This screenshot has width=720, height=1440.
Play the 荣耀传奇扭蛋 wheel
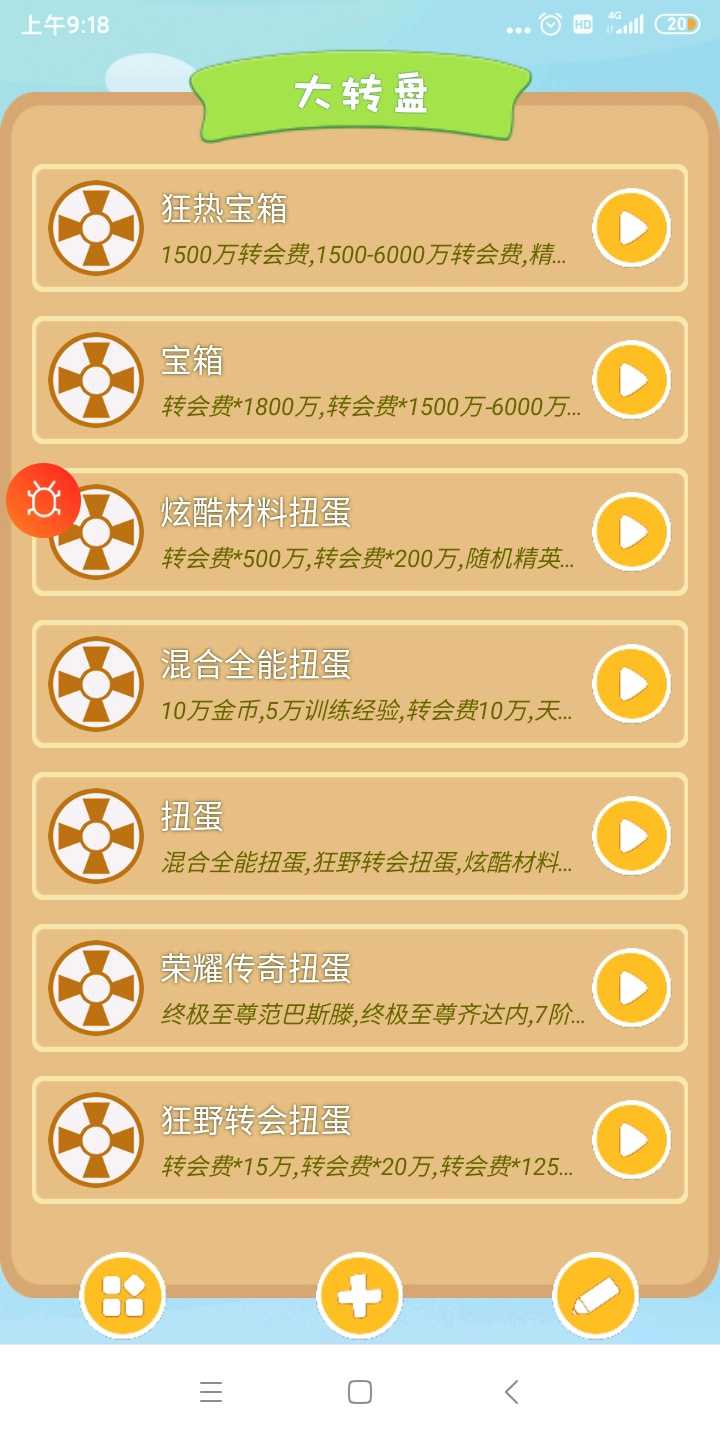tap(631, 988)
